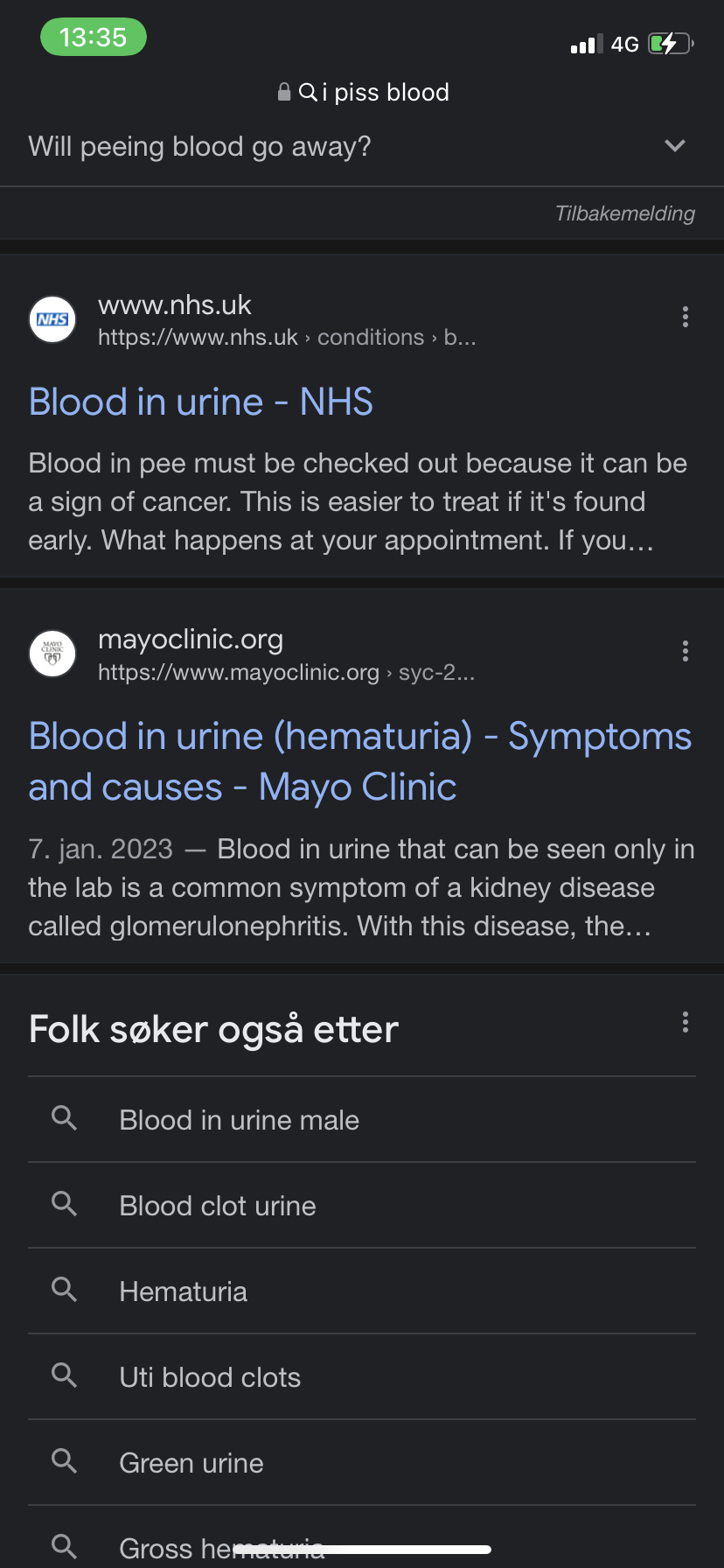The height and width of the screenshot is (1568, 724).
Task: Tap the 'i piss blood' address bar
Action: tap(363, 92)
